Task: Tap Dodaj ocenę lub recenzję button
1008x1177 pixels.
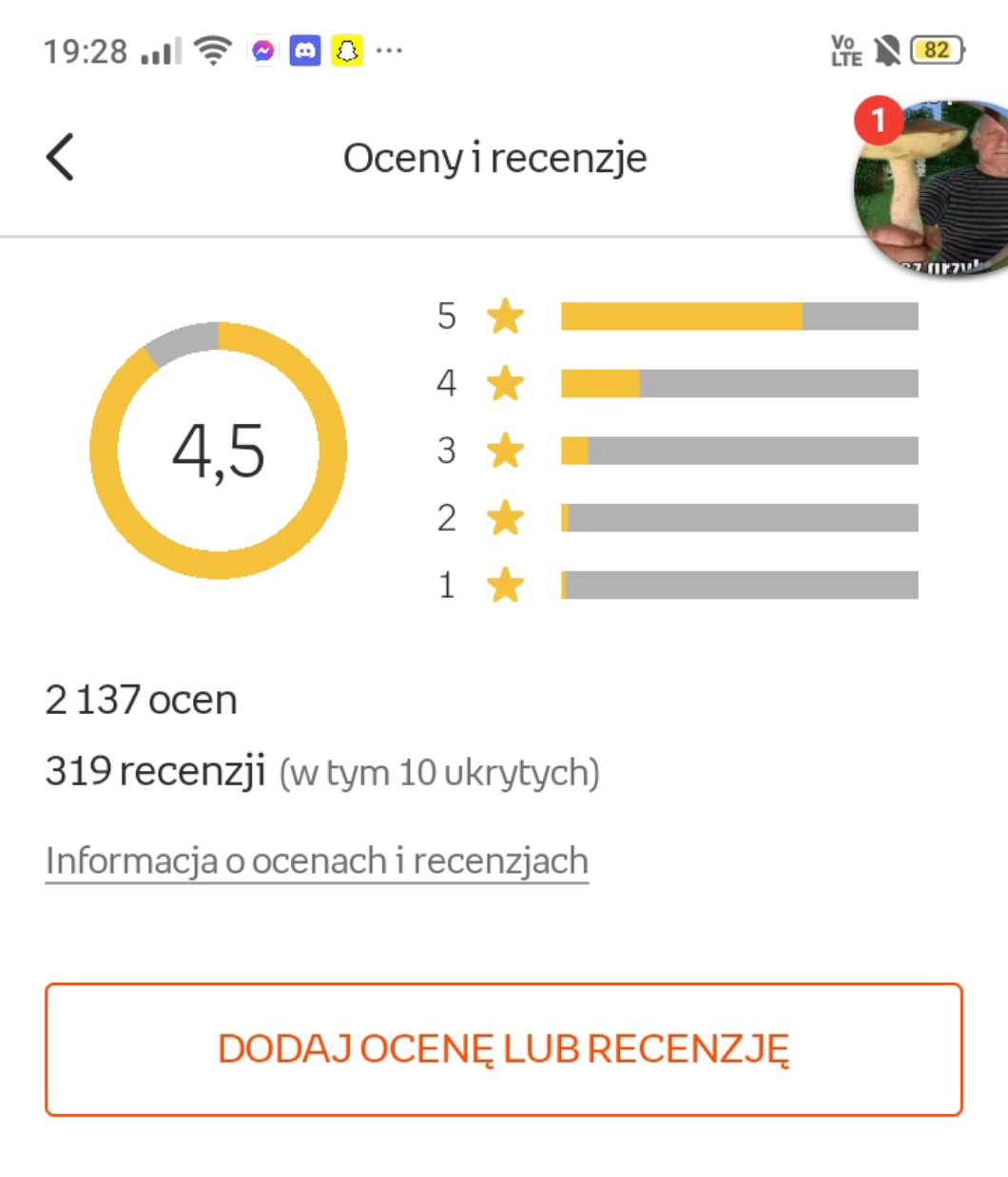Action: (504, 1049)
